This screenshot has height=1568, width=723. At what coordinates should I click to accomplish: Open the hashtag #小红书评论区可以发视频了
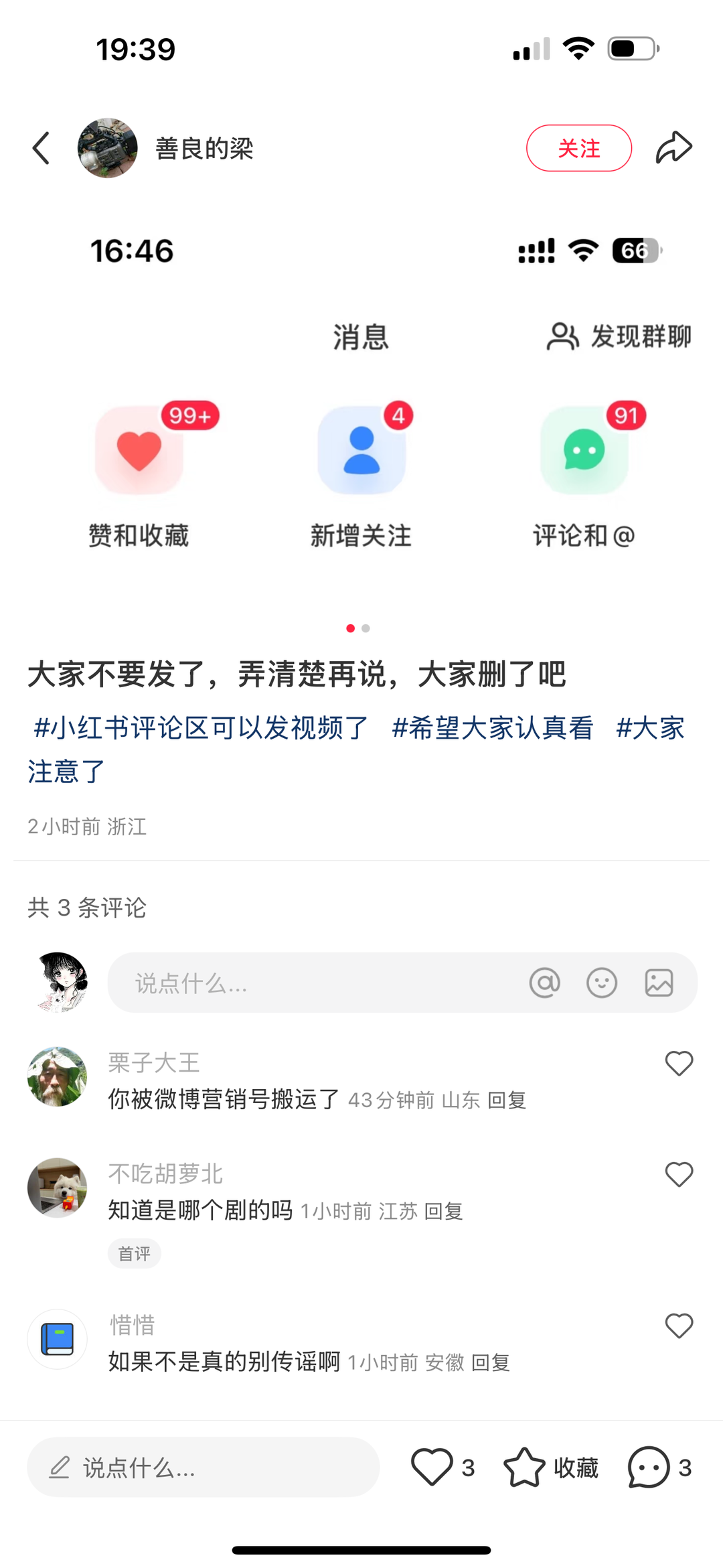(202, 728)
